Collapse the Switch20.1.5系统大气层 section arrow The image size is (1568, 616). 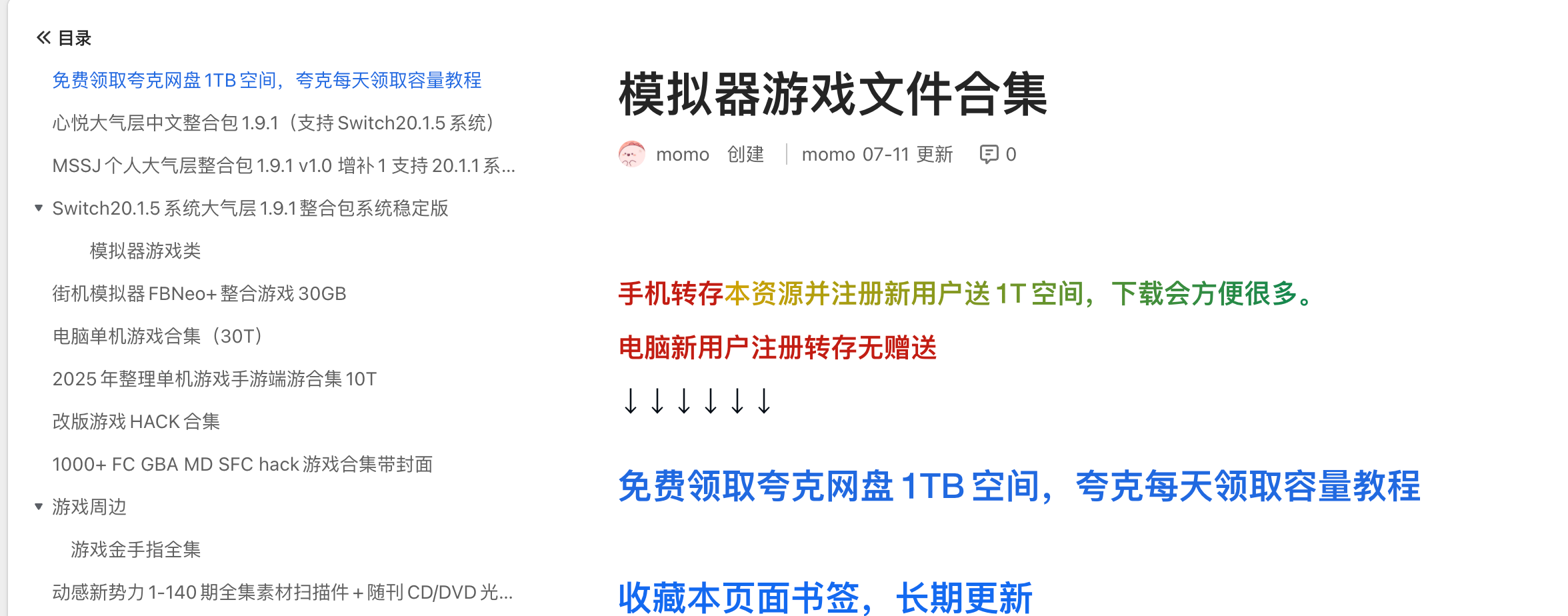pyautogui.click(x=39, y=209)
